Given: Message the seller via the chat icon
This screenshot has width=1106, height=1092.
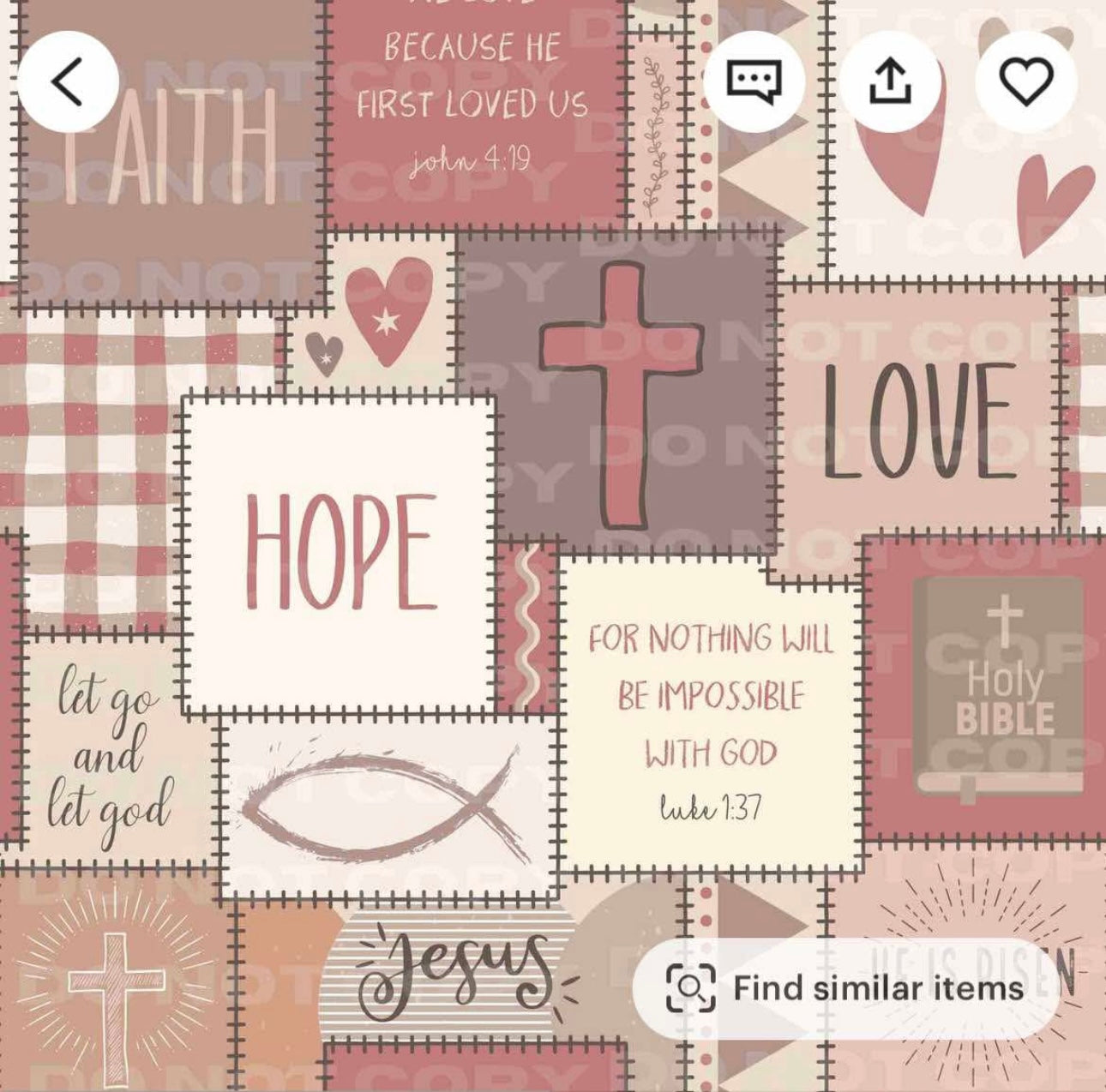Looking at the screenshot, I should click(754, 82).
